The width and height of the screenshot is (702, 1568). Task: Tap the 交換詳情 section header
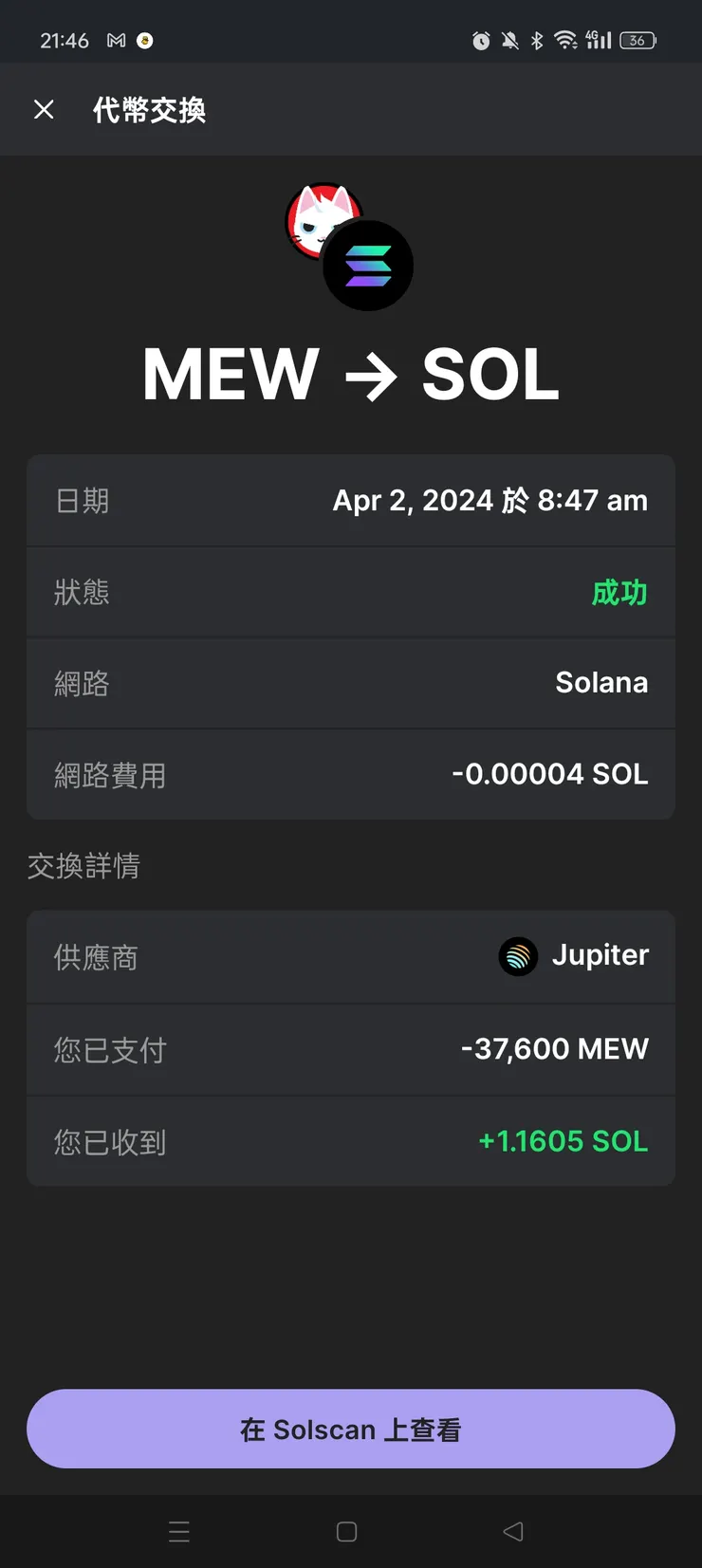[x=84, y=866]
